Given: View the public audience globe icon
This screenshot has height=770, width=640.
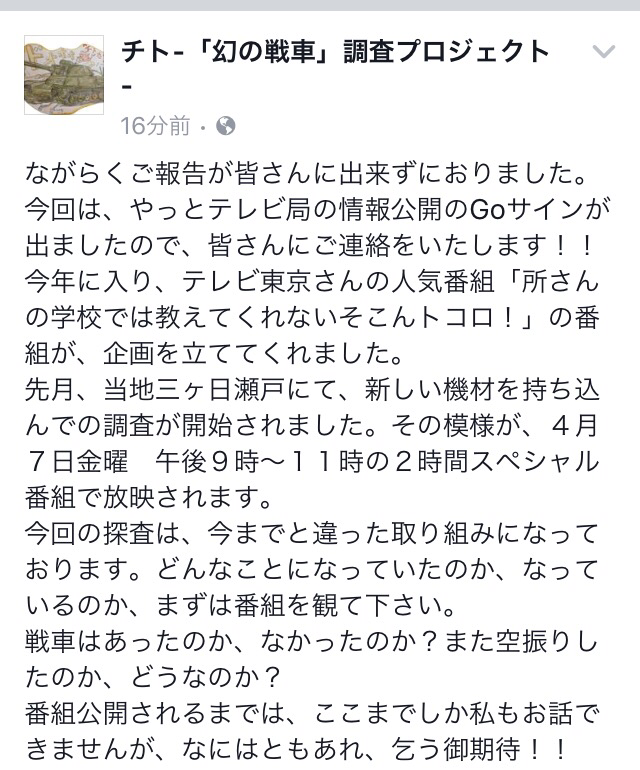Looking at the screenshot, I should tap(226, 126).
